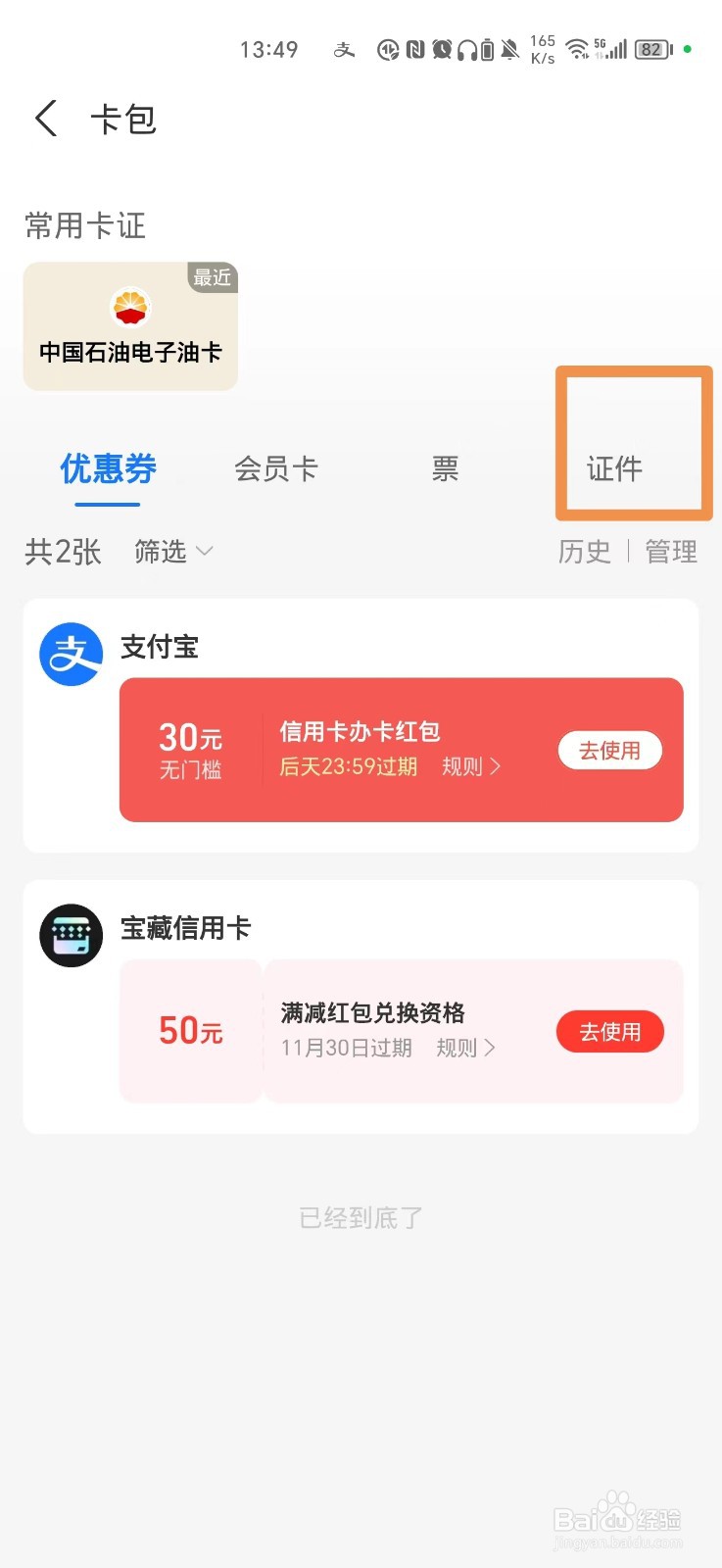View 规则 for 满减红包兑换资格

pyautogui.click(x=465, y=1048)
